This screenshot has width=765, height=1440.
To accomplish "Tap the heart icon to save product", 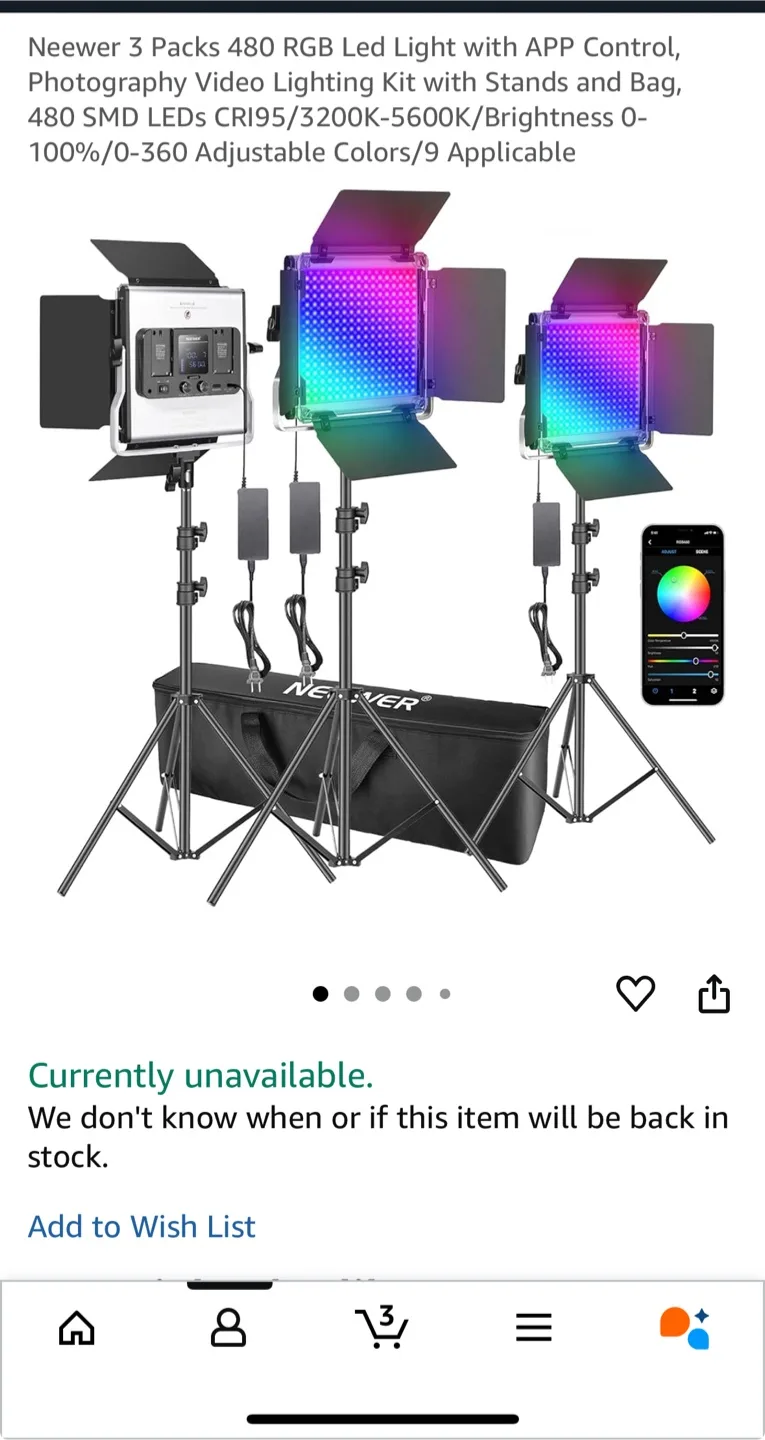I will (636, 994).
